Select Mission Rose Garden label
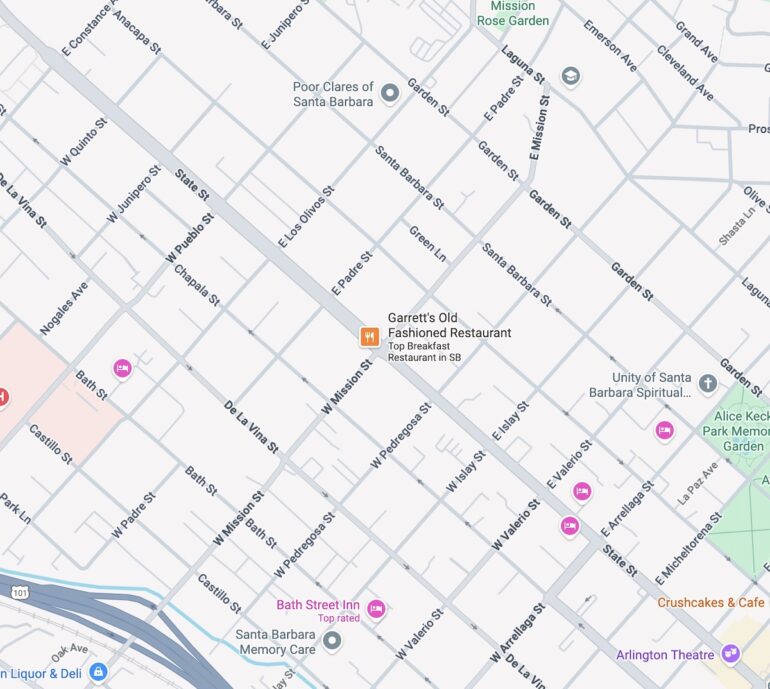 coord(512,13)
